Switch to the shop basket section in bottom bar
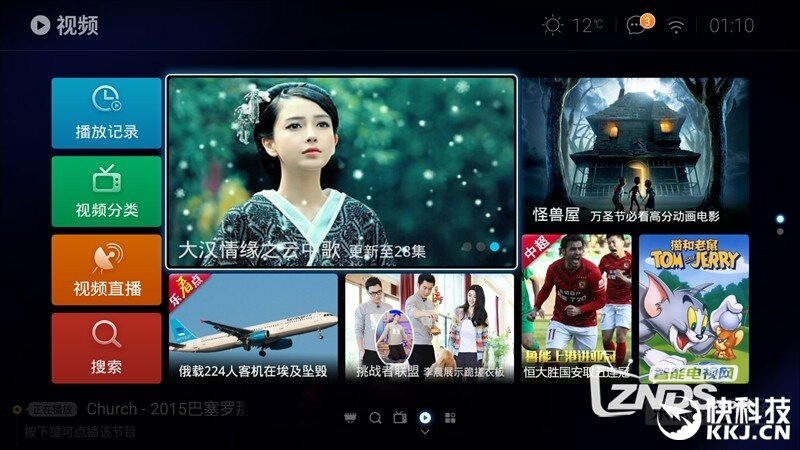Viewport: 800px width, 450px height. (350, 418)
